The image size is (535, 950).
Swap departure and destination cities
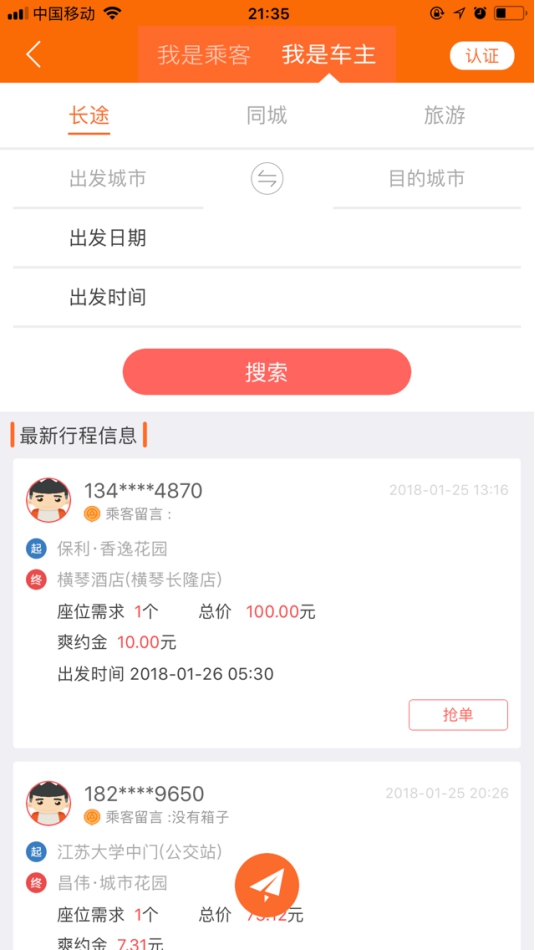(267, 179)
